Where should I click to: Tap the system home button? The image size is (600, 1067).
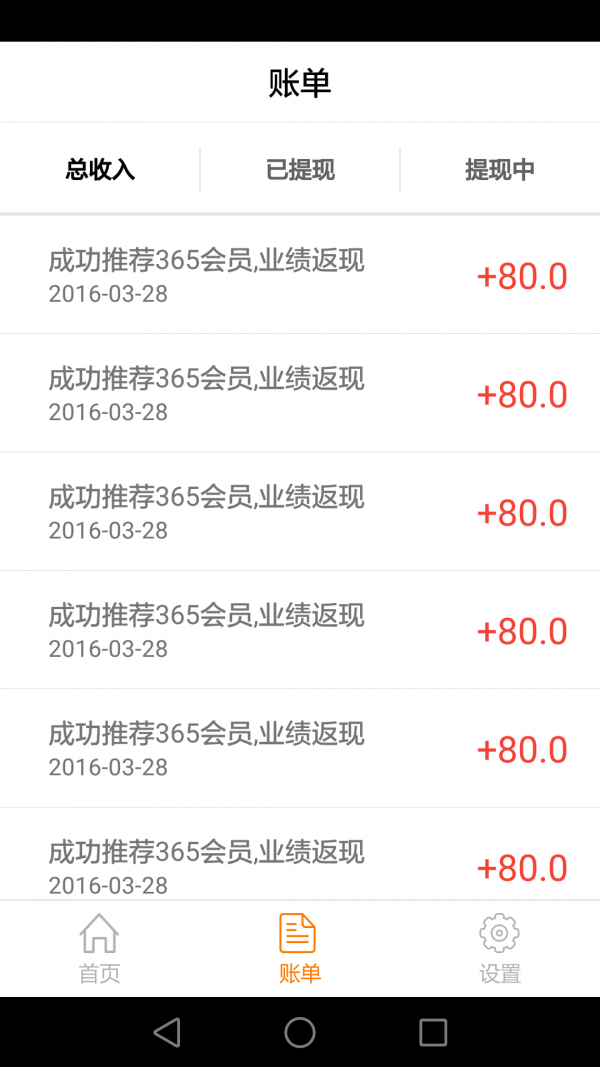pyautogui.click(x=300, y=1032)
